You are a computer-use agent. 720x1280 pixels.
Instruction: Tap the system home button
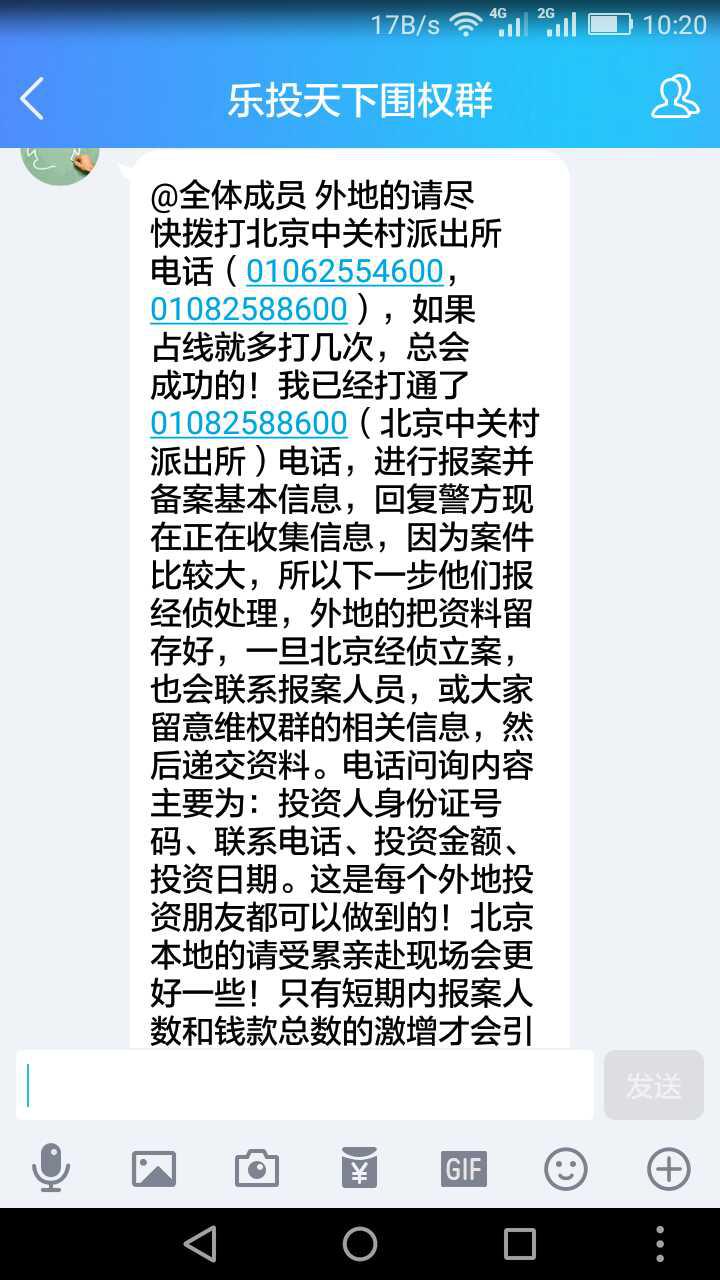tap(360, 1244)
